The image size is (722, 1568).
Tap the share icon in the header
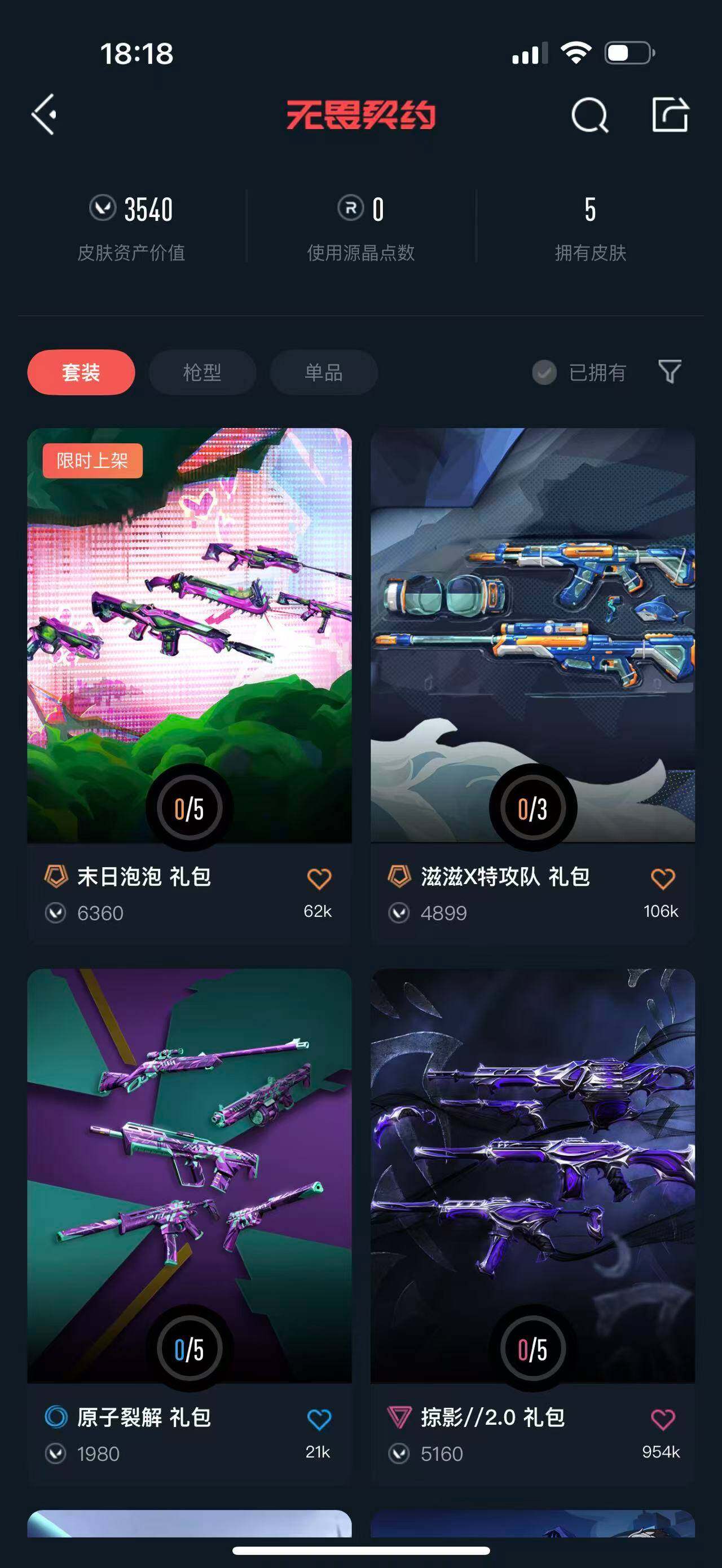pyautogui.click(x=670, y=114)
